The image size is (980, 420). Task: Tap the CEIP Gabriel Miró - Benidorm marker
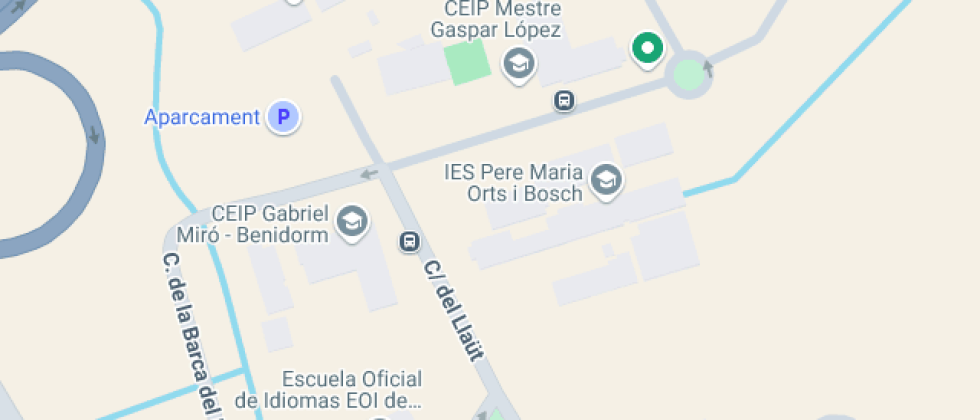[x=352, y=221]
